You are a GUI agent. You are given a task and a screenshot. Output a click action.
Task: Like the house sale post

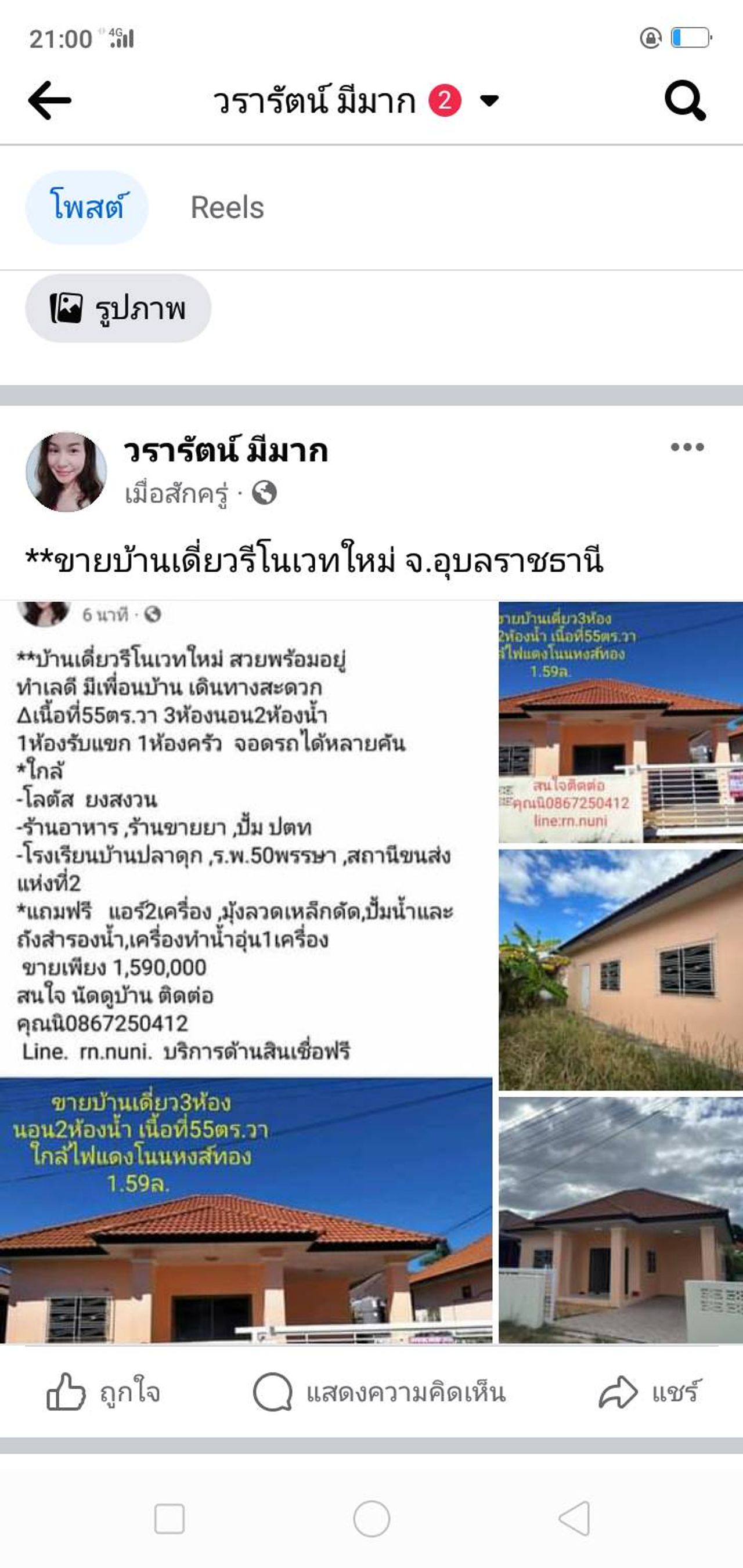tap(103, 1393)
